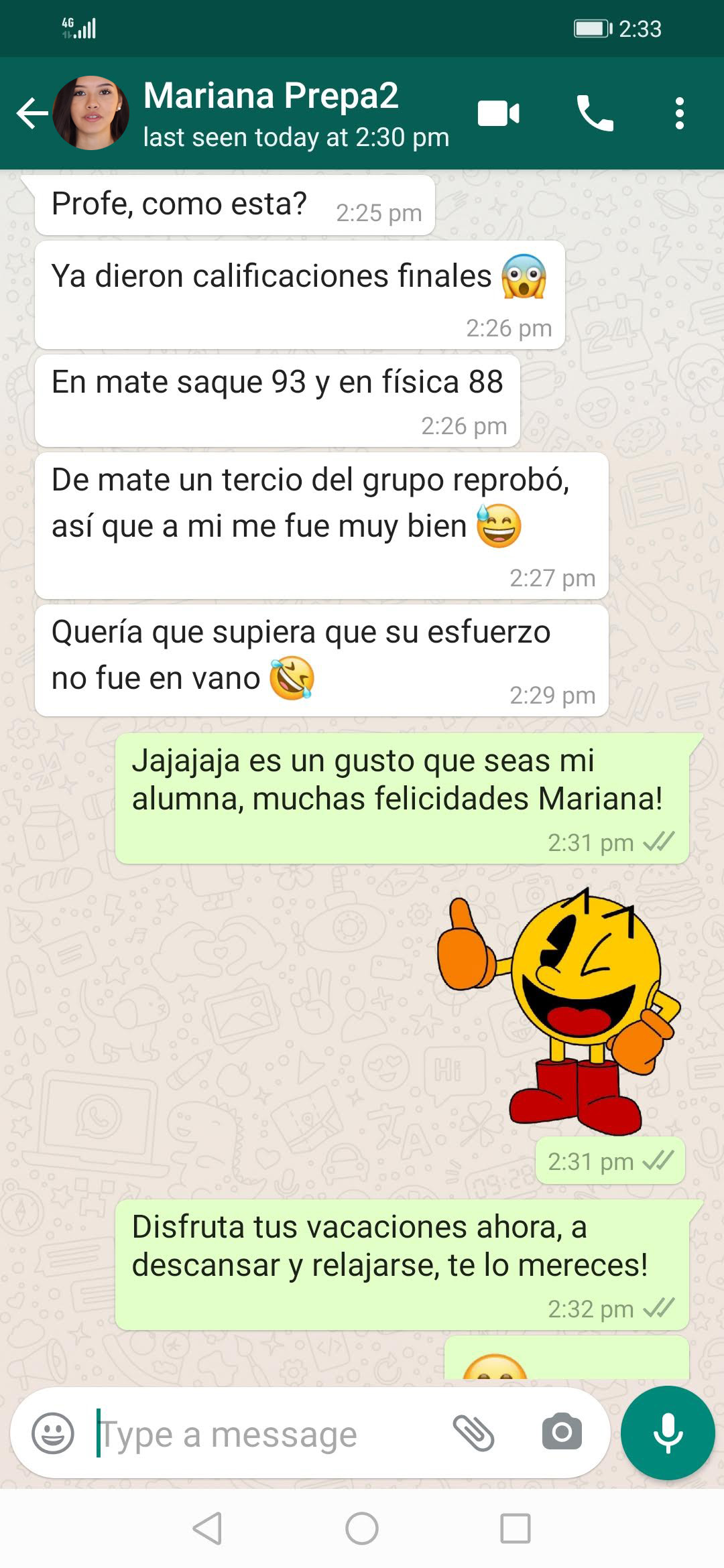The image size is (724, 1568).
Task: Open the recent apps view
Action: 516,1528
